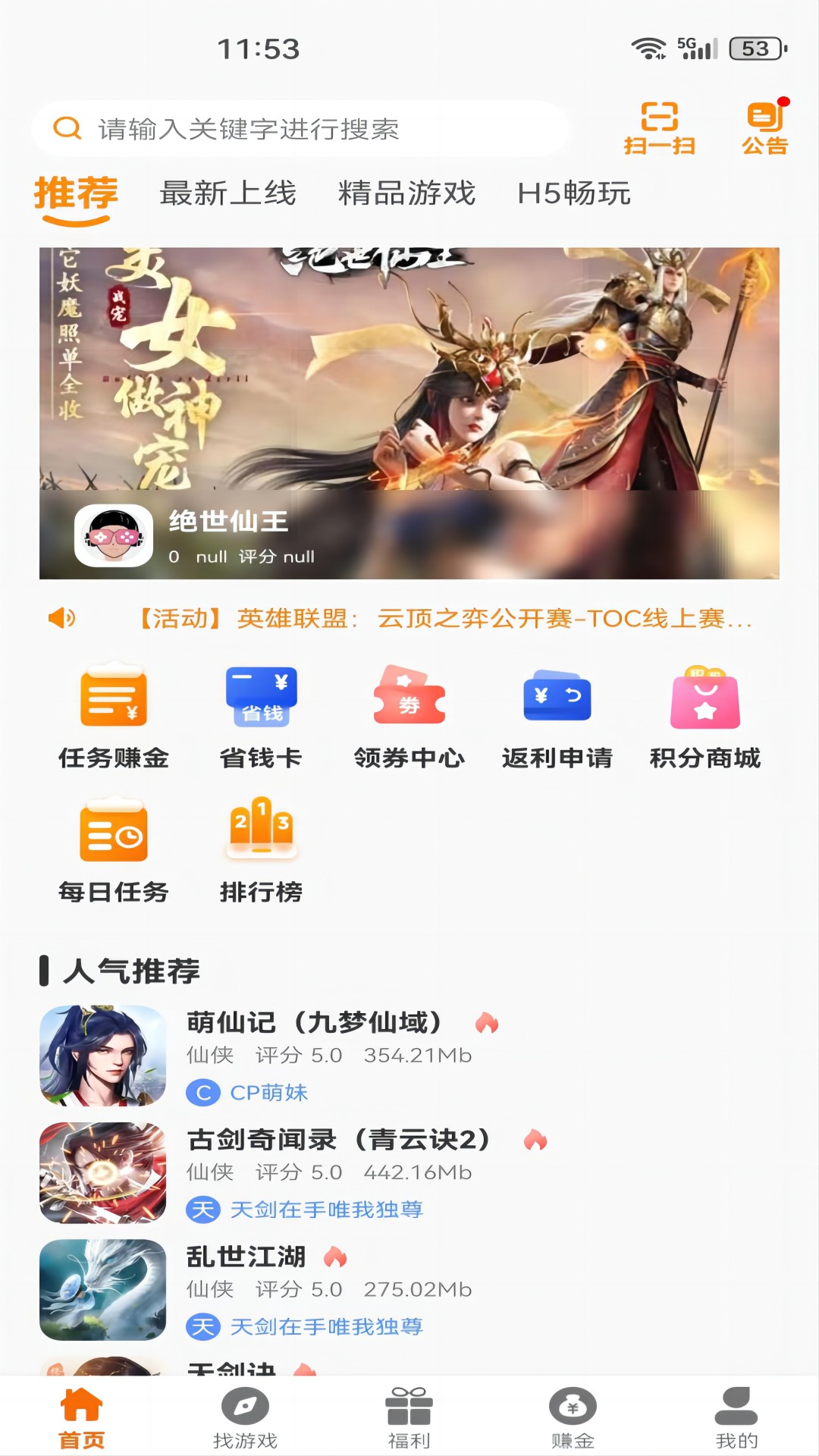The width and height of the screenshot is (819, 1456).
Task: Open the 绝世仙王 banner
Action: 409,409
